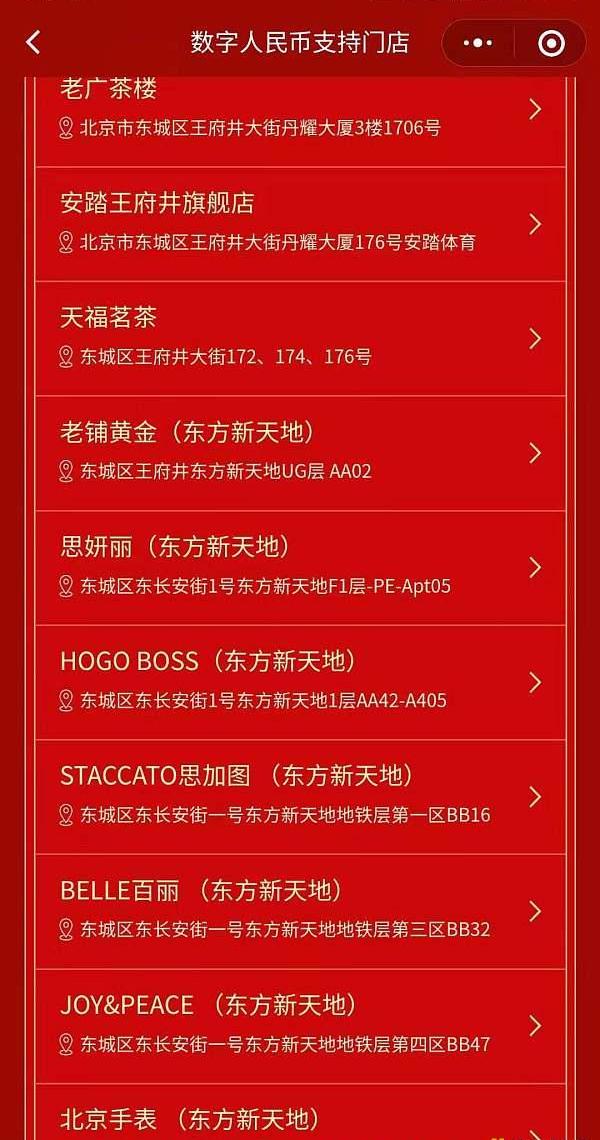View details for 天福茗茶
Viewport: 600px width, 1140px height.
[300, 338]
